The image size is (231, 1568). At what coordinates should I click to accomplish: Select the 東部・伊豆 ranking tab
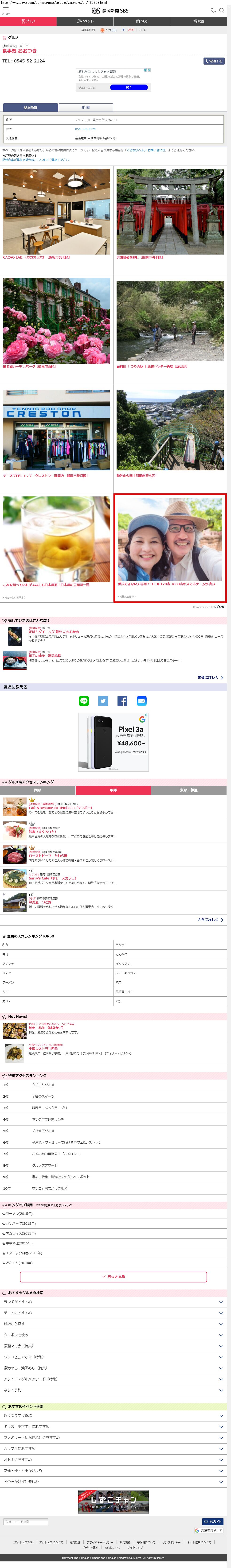click(189, 790)
